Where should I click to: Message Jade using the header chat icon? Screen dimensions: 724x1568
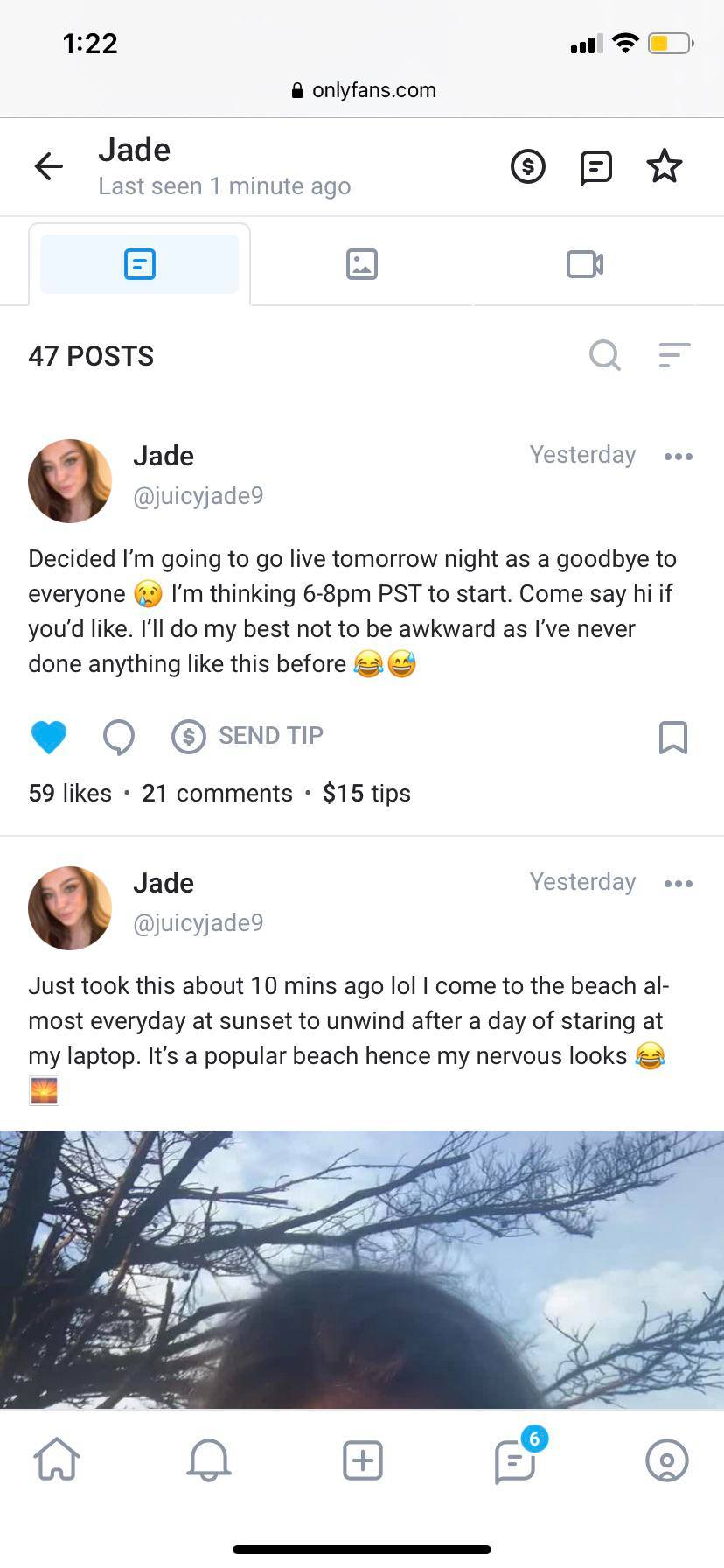[x=596, y=166]
